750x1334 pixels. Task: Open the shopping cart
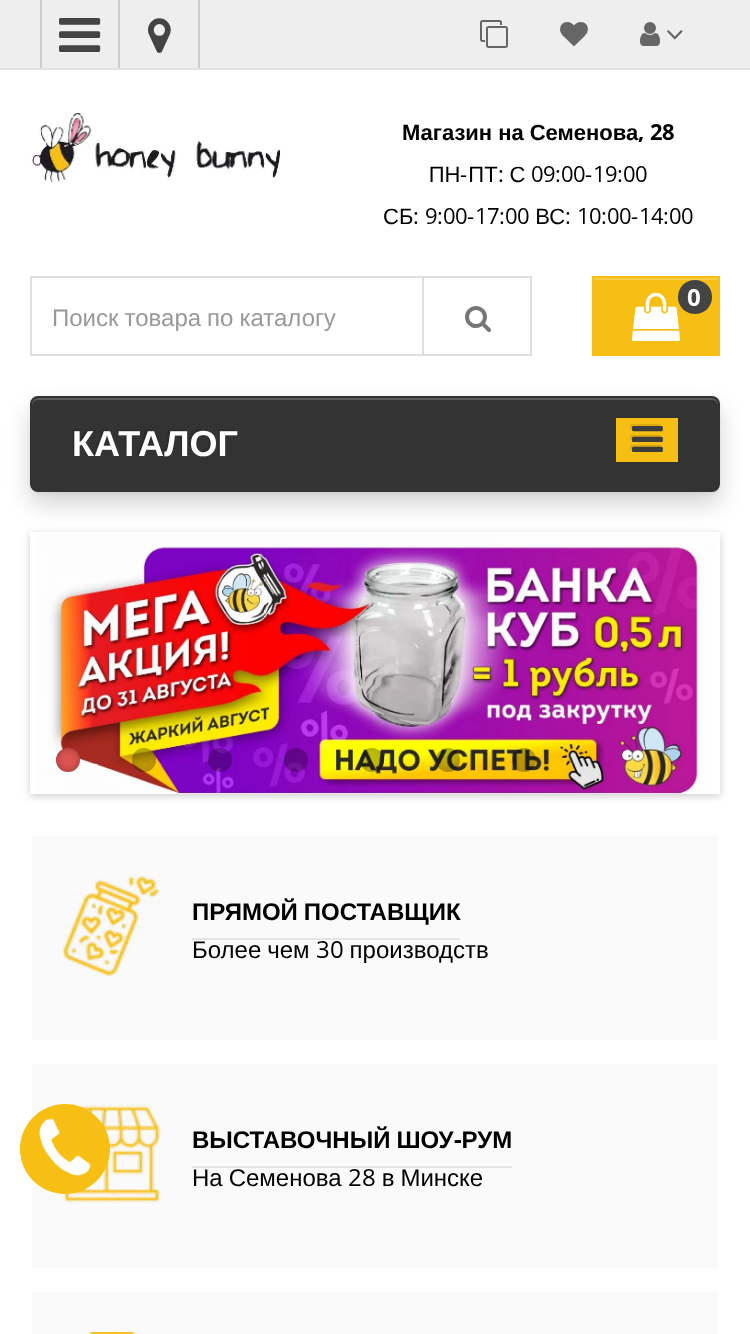(656, 316)
